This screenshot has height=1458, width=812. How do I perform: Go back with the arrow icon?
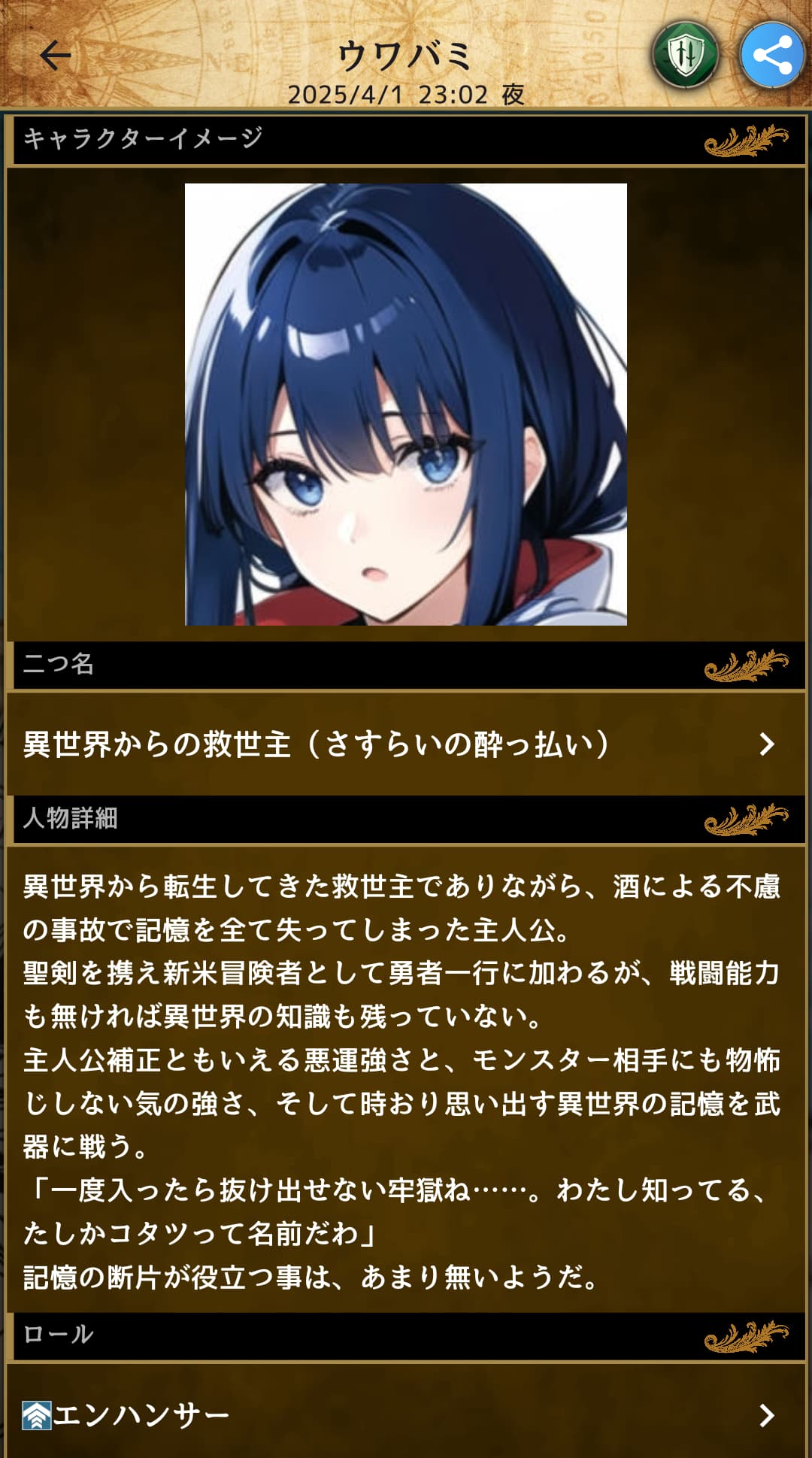point(55,55)
